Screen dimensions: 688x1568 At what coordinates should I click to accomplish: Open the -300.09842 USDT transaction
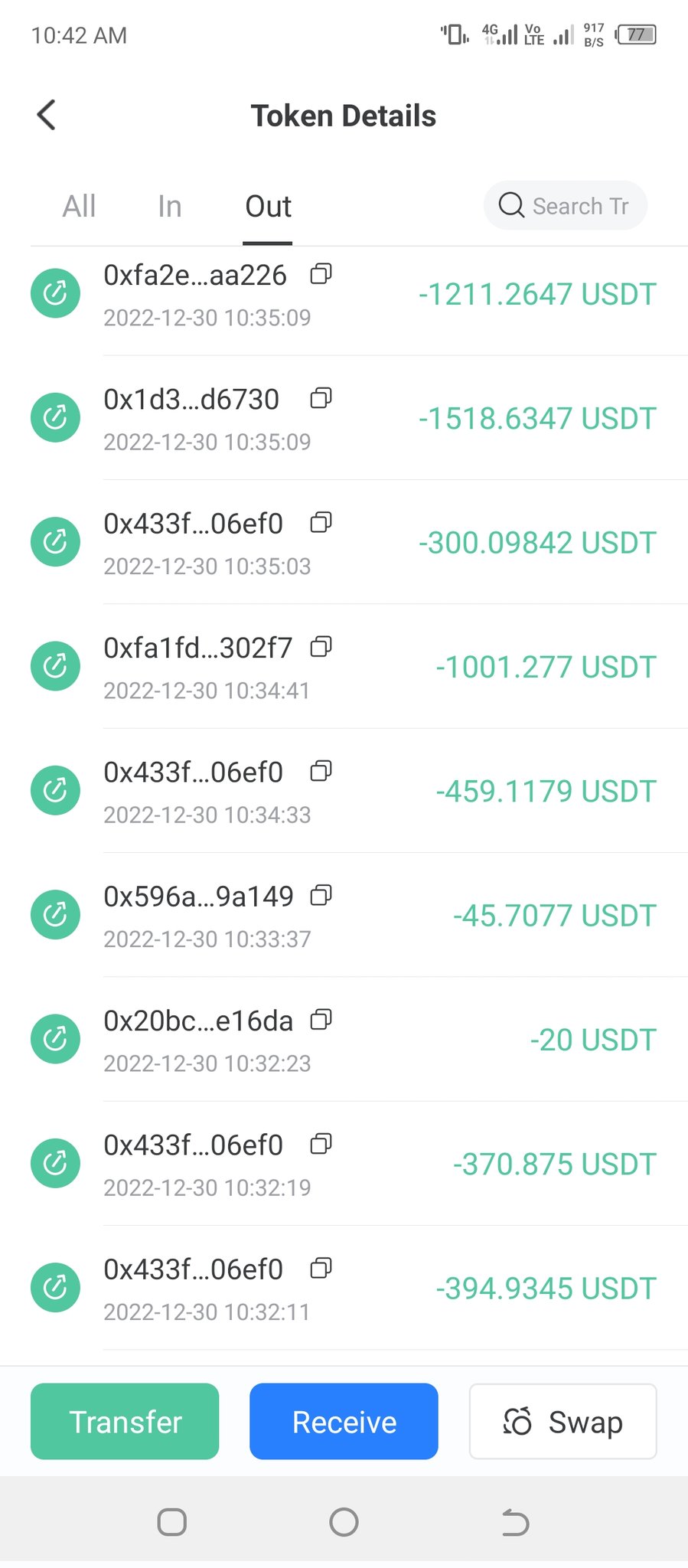[x=359, y=542]
